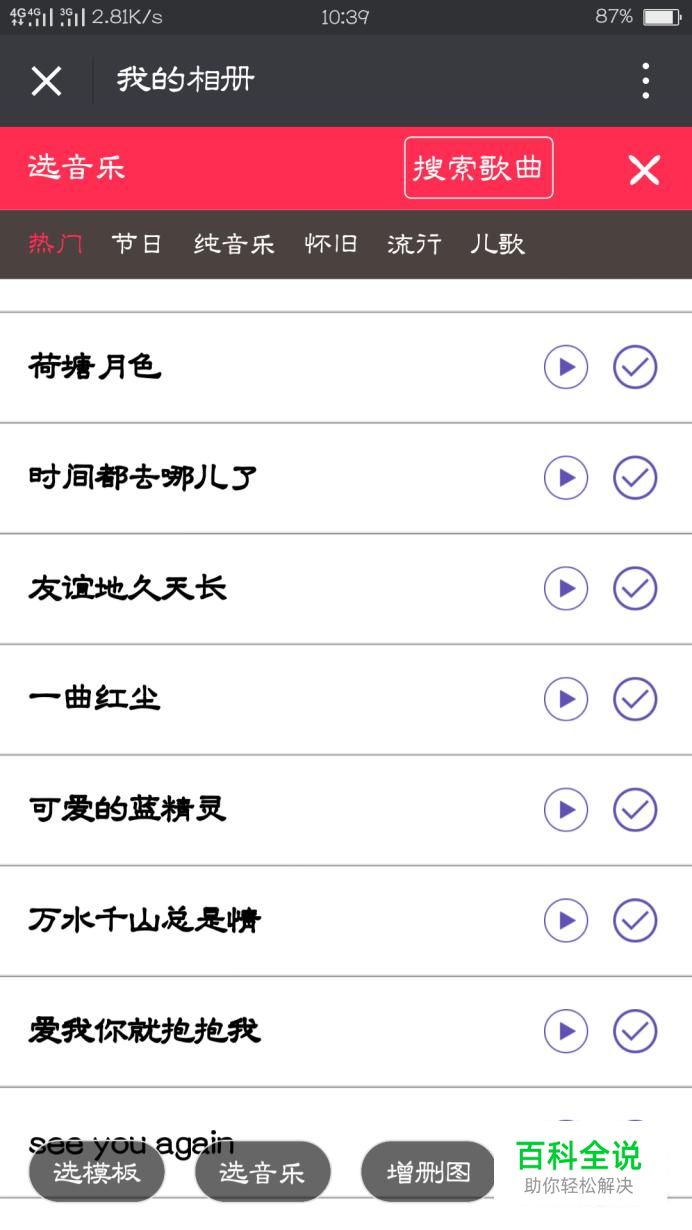
Task: Pick 可爱的蓝精灵 using its checkmark
Action: [635, 810]
